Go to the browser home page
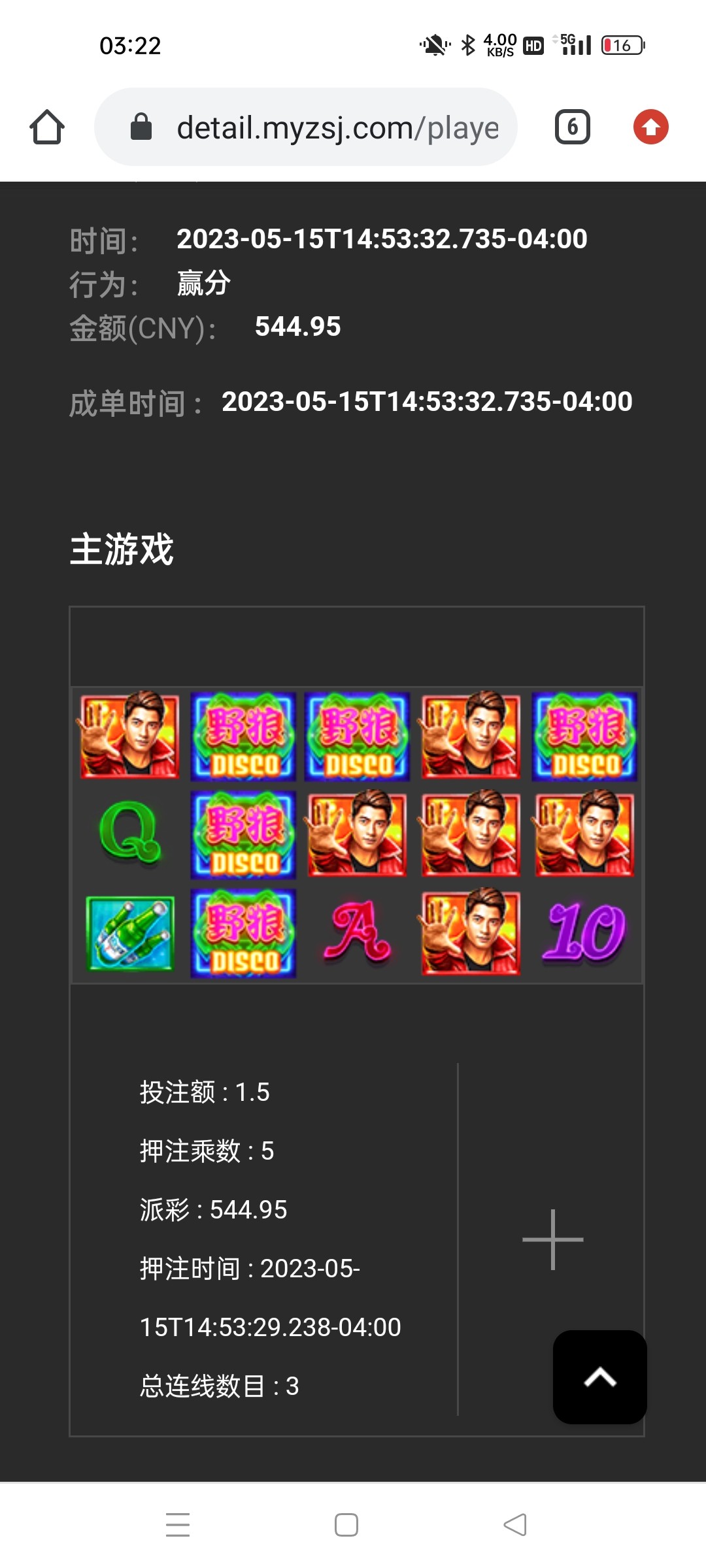 [x=47, y=127]
